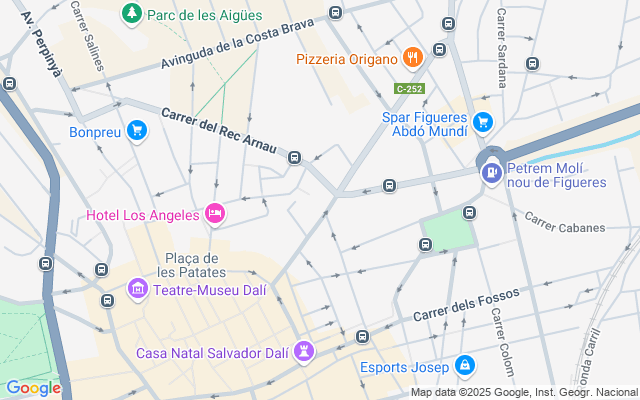Select the Casa Natal Salvador Dalí pin
This screenshot has width=640, height=400.
305,352
